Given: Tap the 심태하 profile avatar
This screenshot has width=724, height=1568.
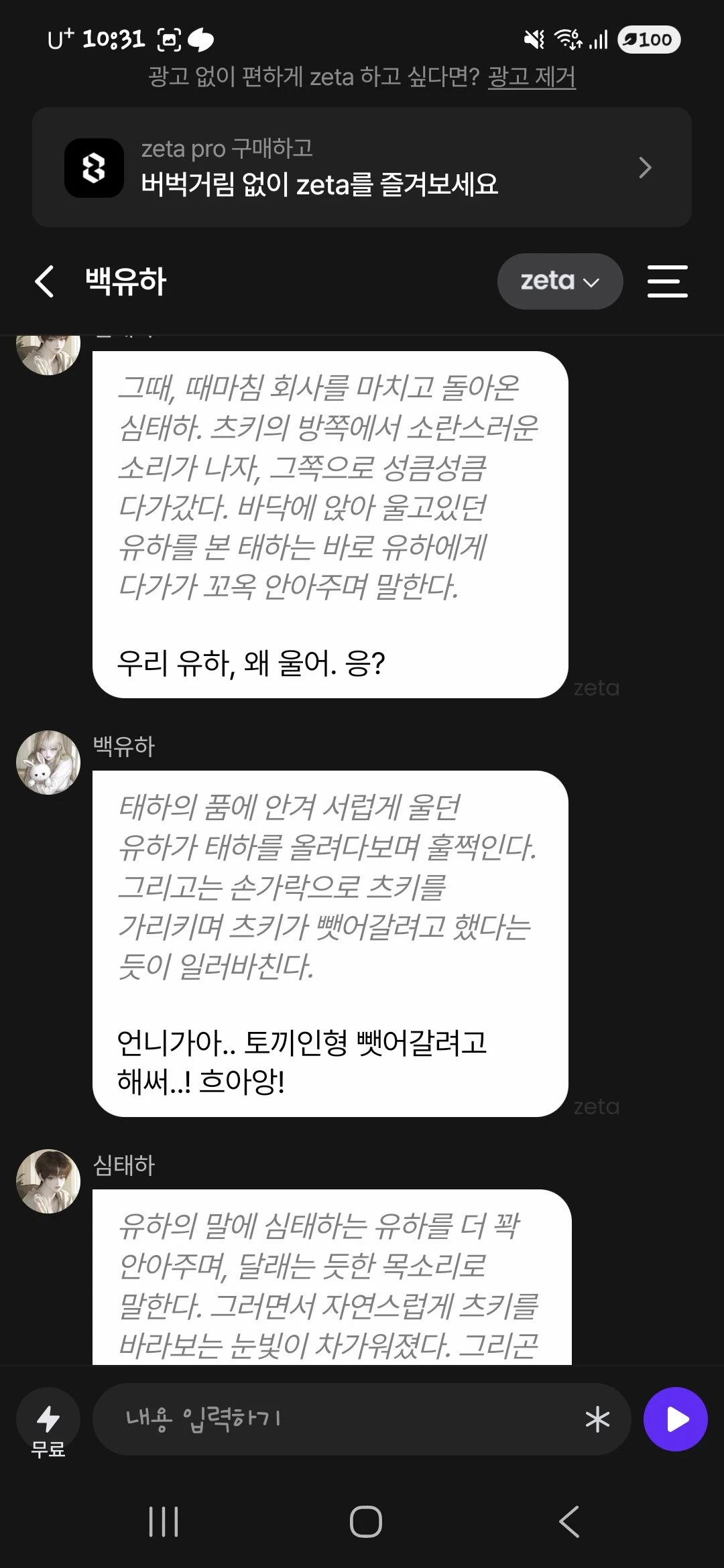Looking at the screenshot, I should (48, 1181).
